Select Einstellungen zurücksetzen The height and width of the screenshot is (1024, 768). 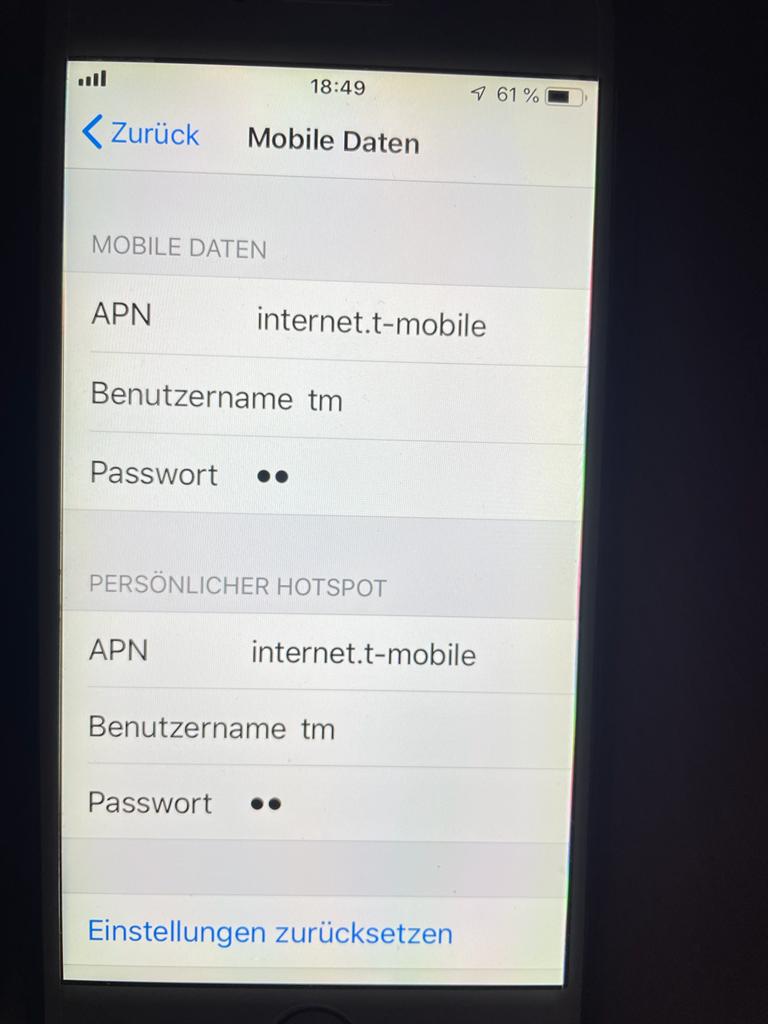click(x=270, y=933)
